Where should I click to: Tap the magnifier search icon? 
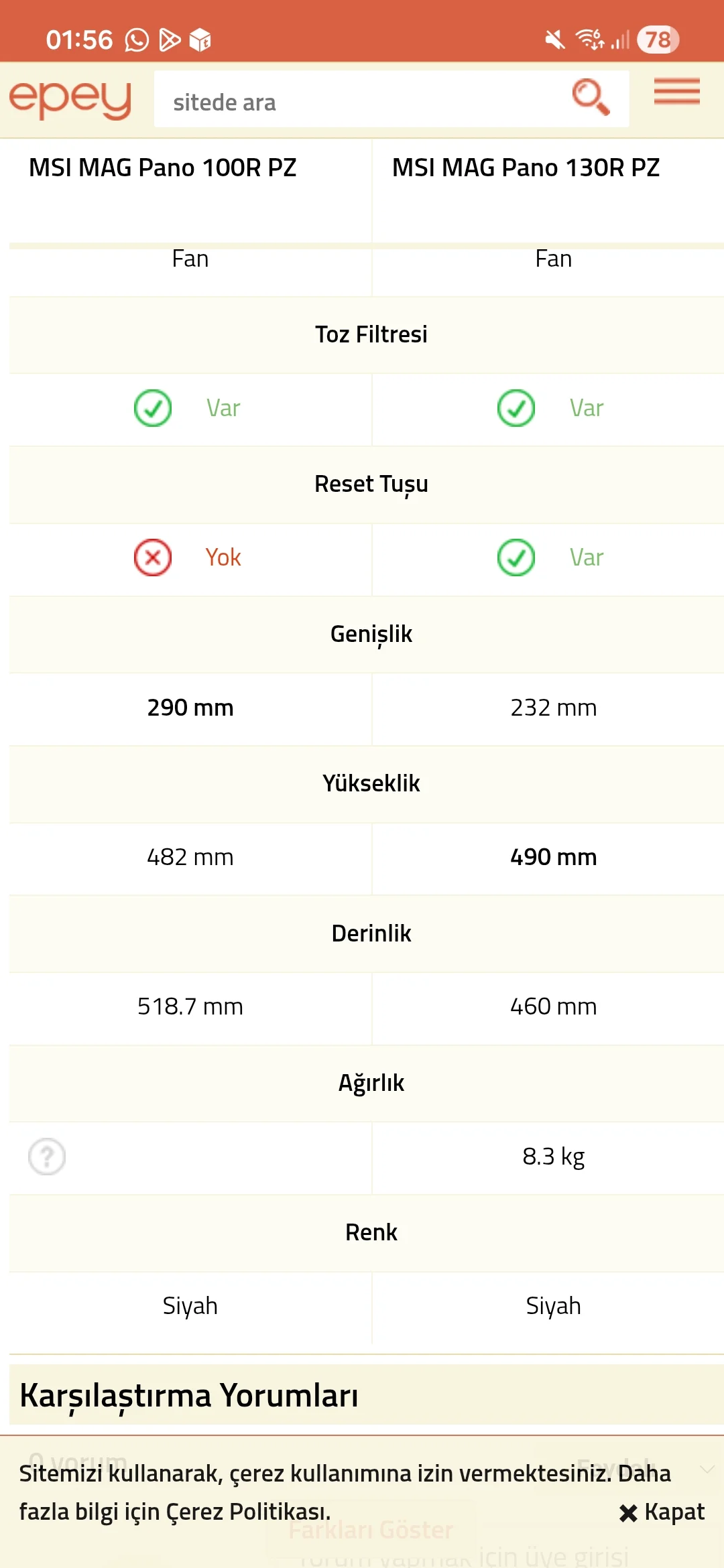coord(591,98)
